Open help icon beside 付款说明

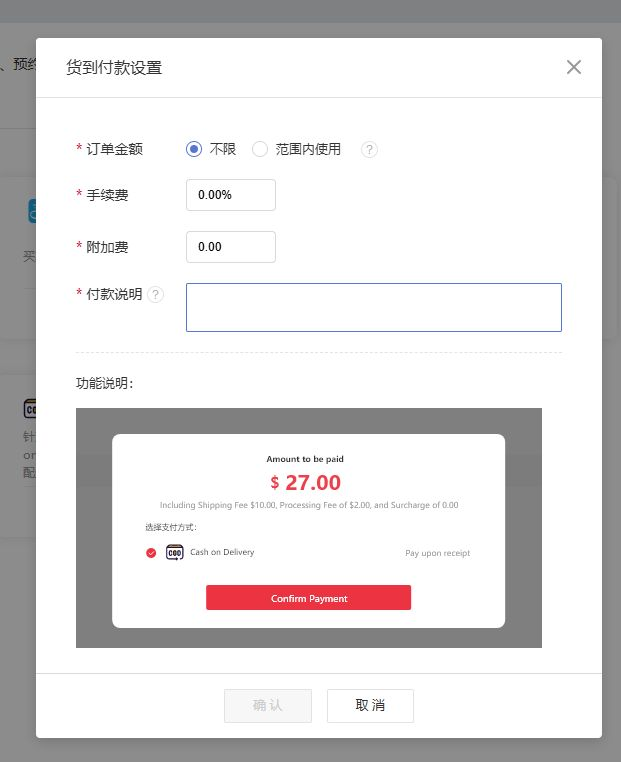[x=155, y=295]
